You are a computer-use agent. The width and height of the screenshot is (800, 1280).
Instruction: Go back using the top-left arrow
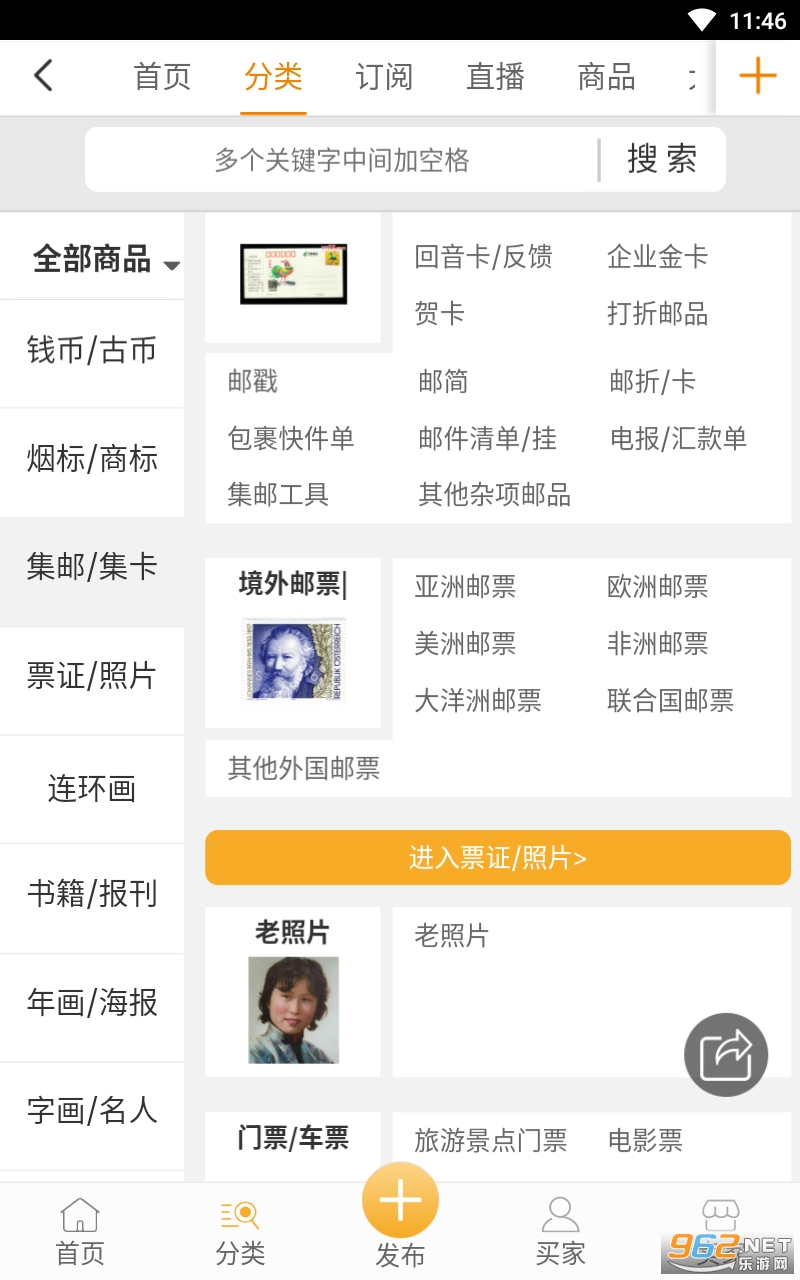coord(43,76)
